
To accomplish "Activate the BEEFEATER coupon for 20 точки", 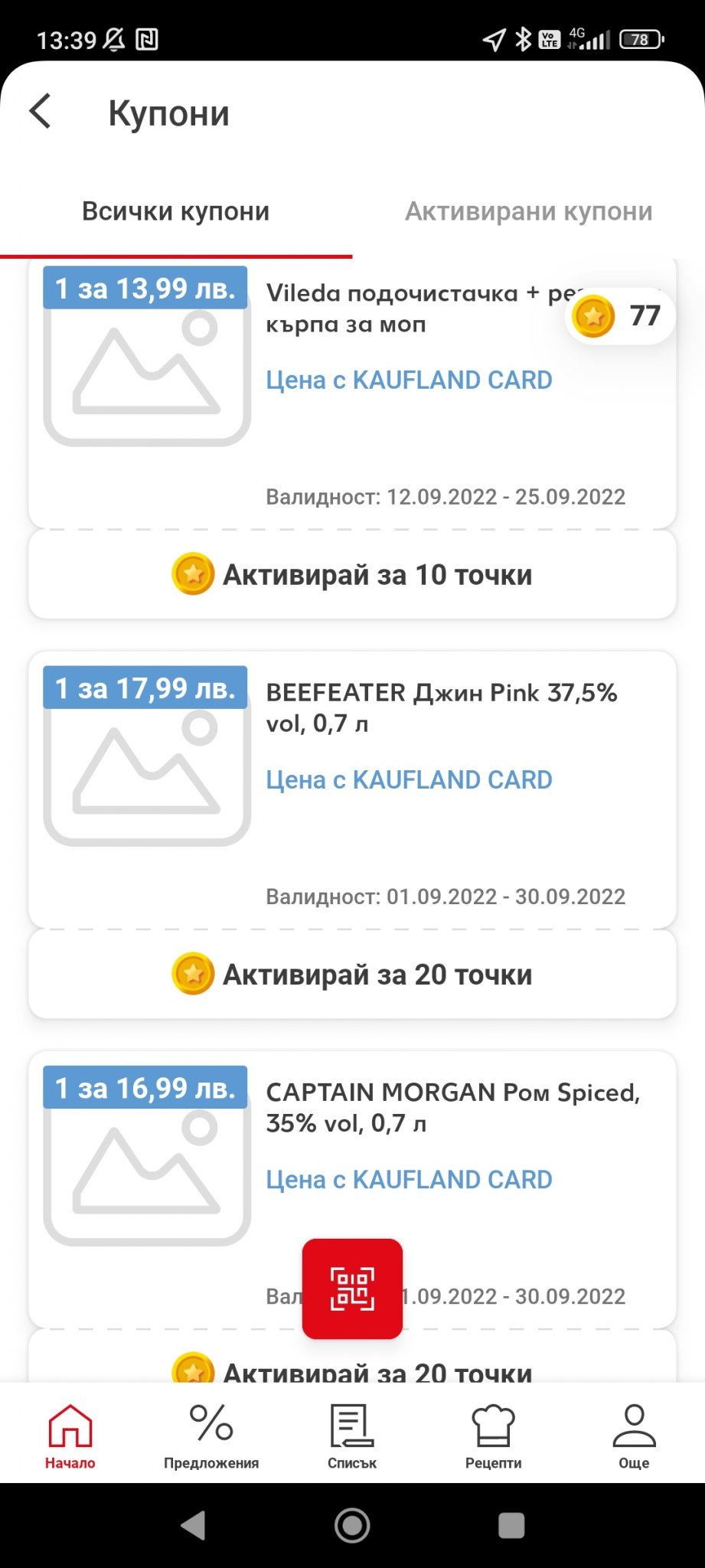I will [352, 975].
